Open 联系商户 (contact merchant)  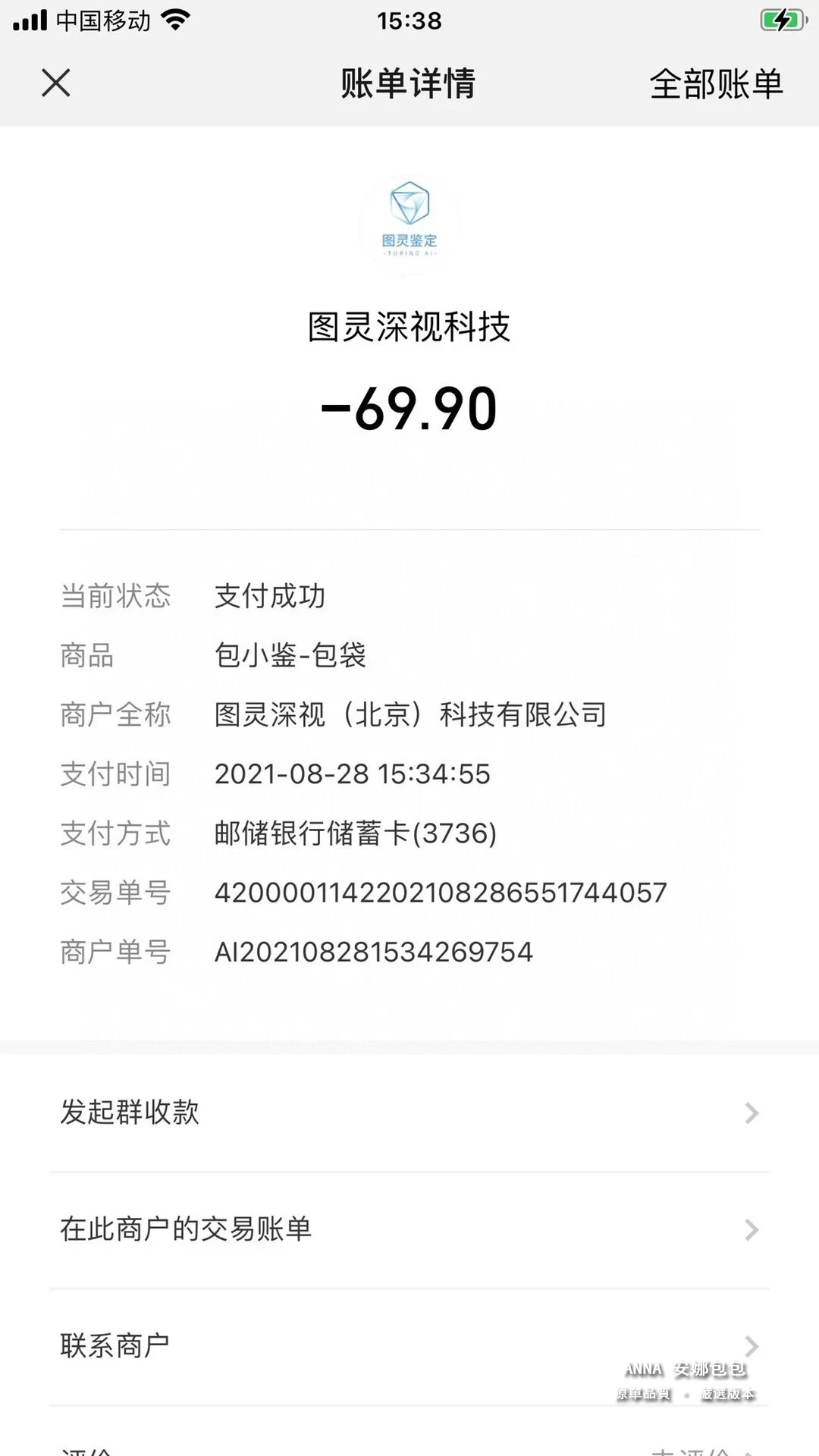click(x=409, y=1346)
